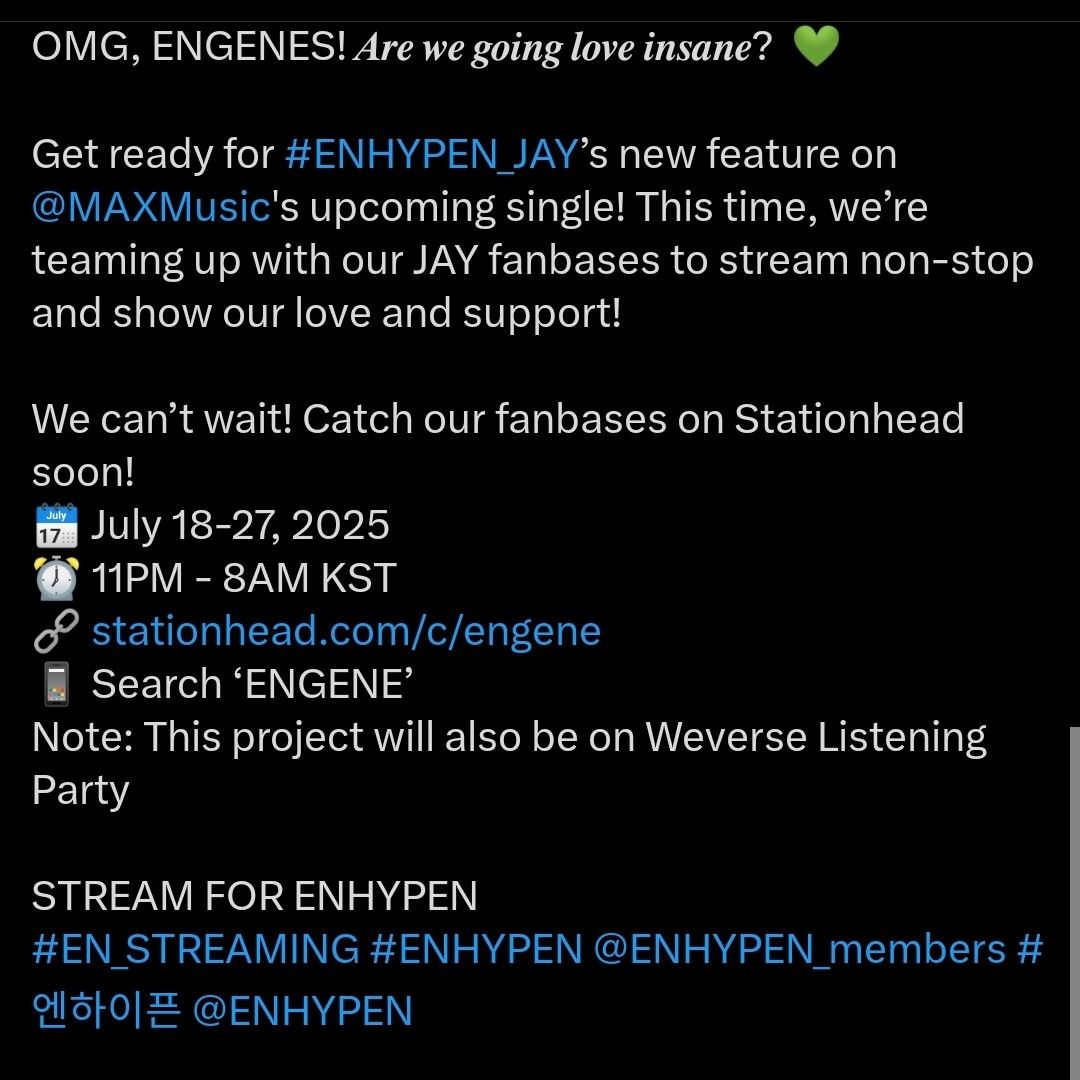Tap the #EN_STREAMING hashtag

pos(195,949)
